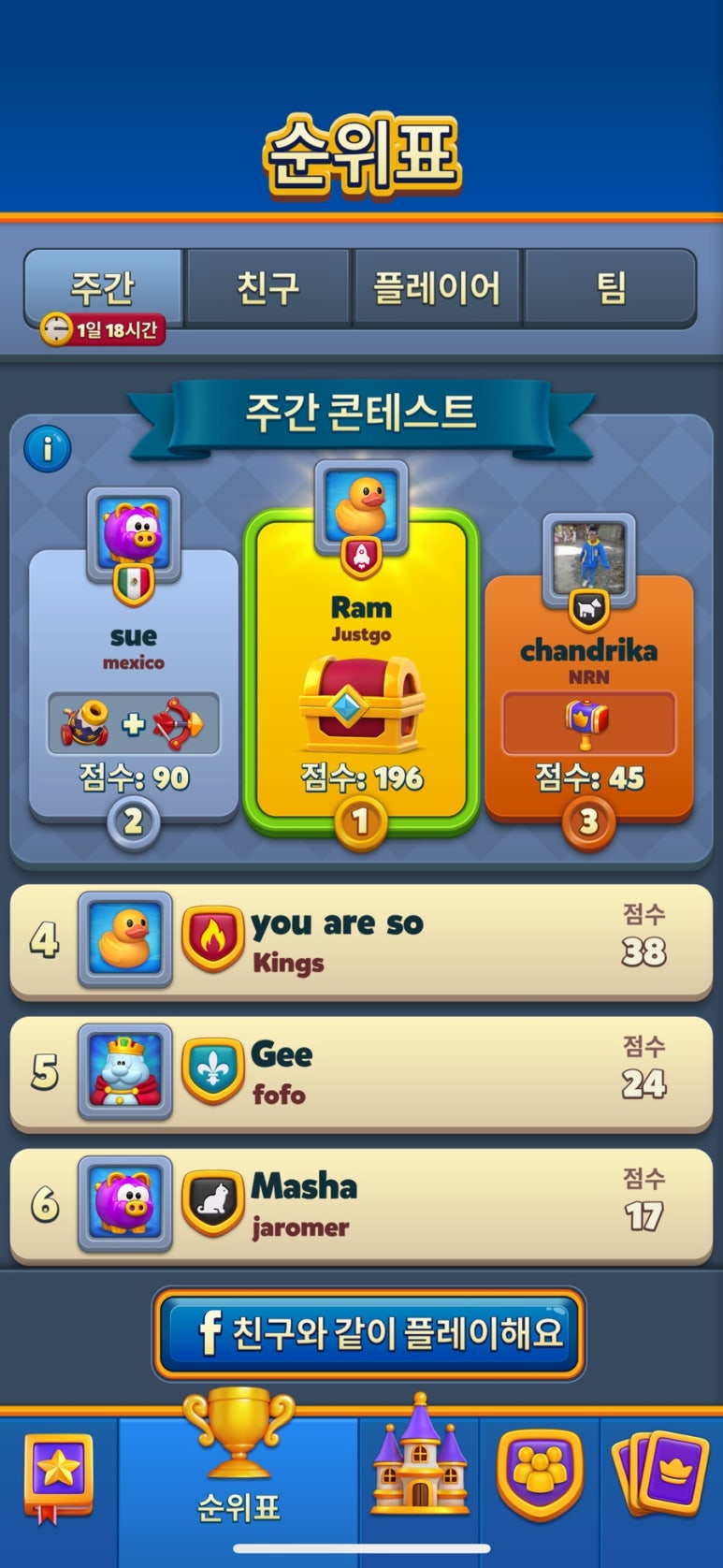Select the 주간 tab

103,287
